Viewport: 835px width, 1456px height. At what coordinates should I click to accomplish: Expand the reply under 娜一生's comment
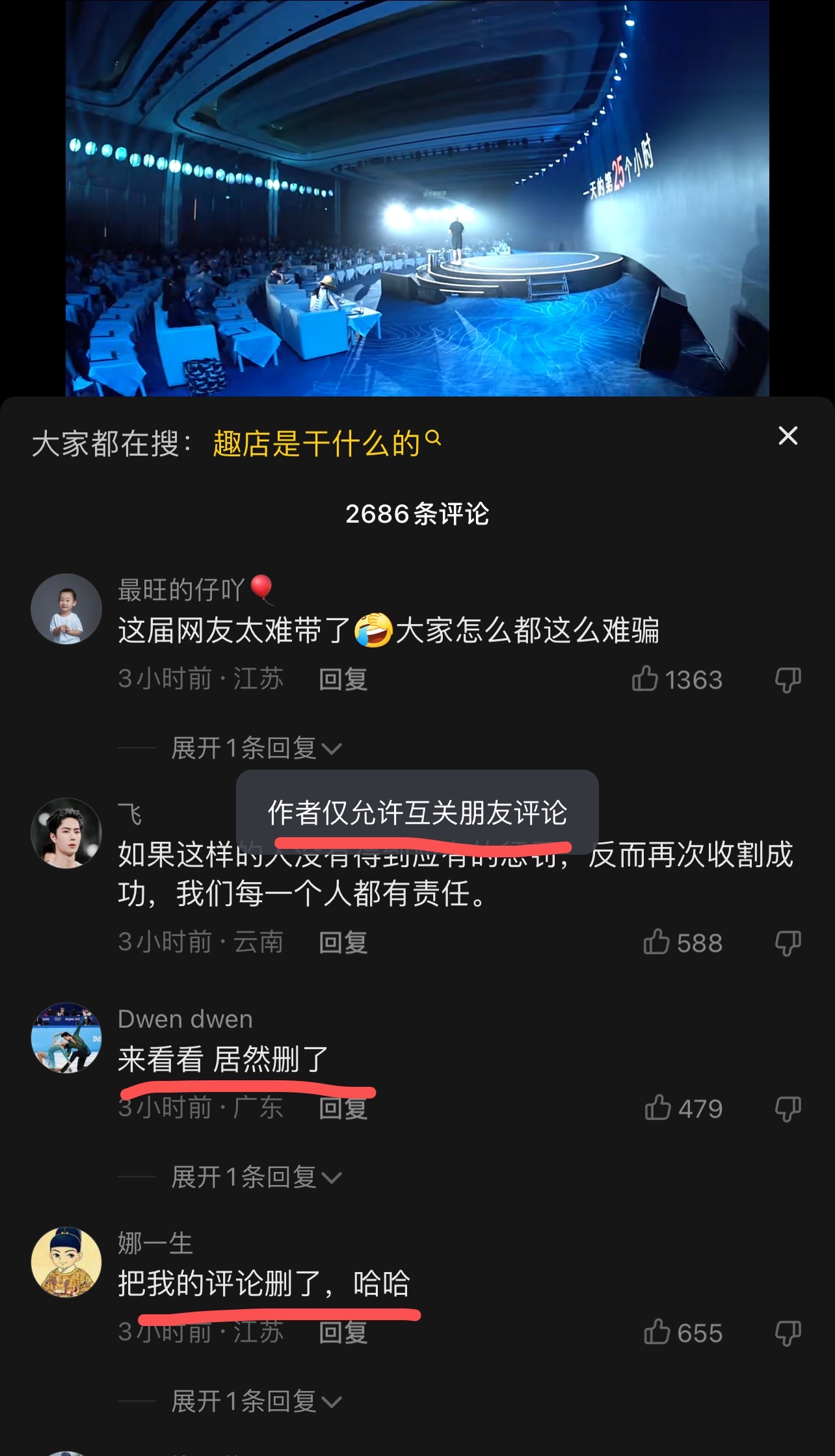tap(256, 1401)
